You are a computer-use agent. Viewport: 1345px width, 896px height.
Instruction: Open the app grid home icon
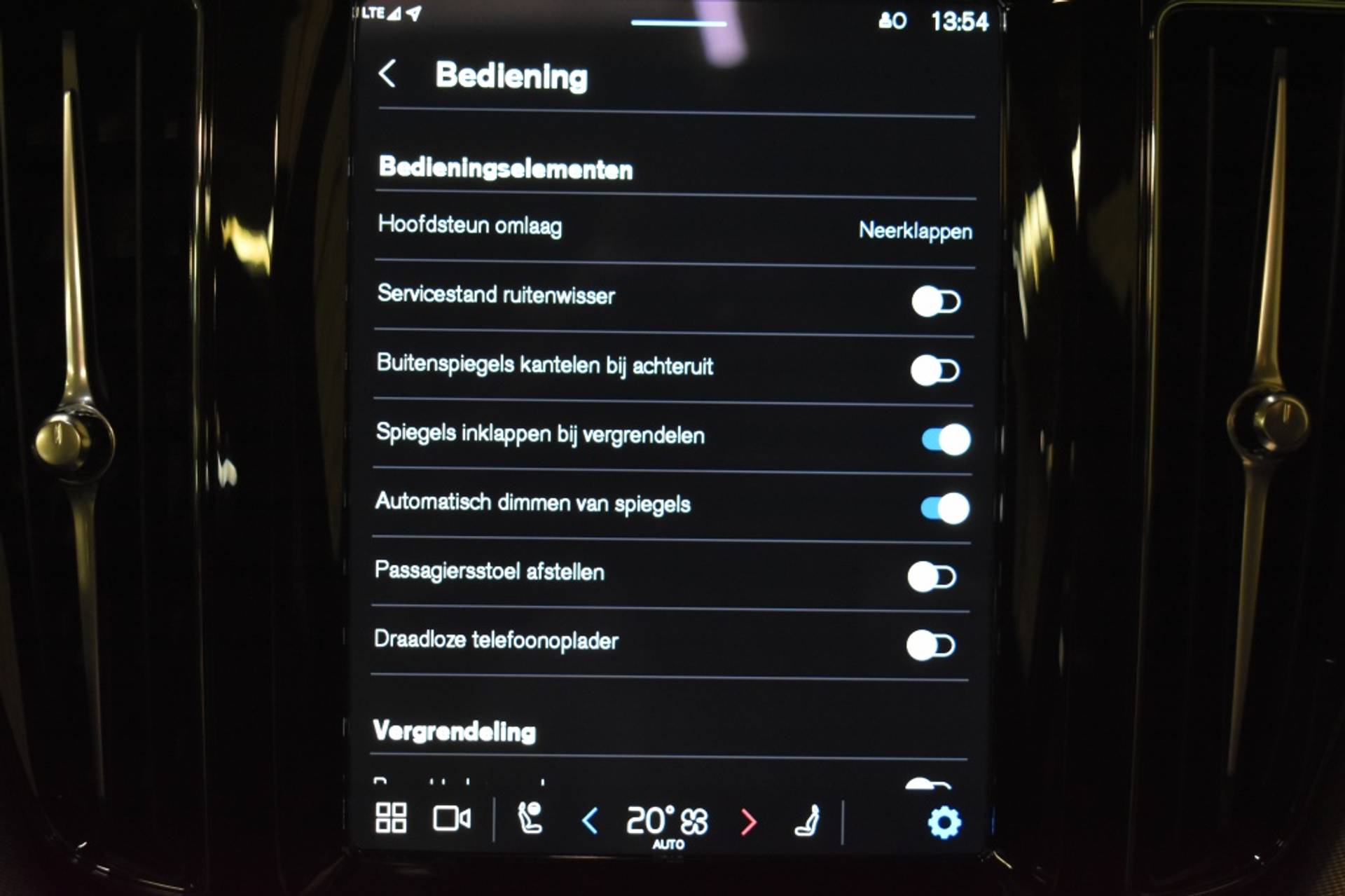coord(391,818)
